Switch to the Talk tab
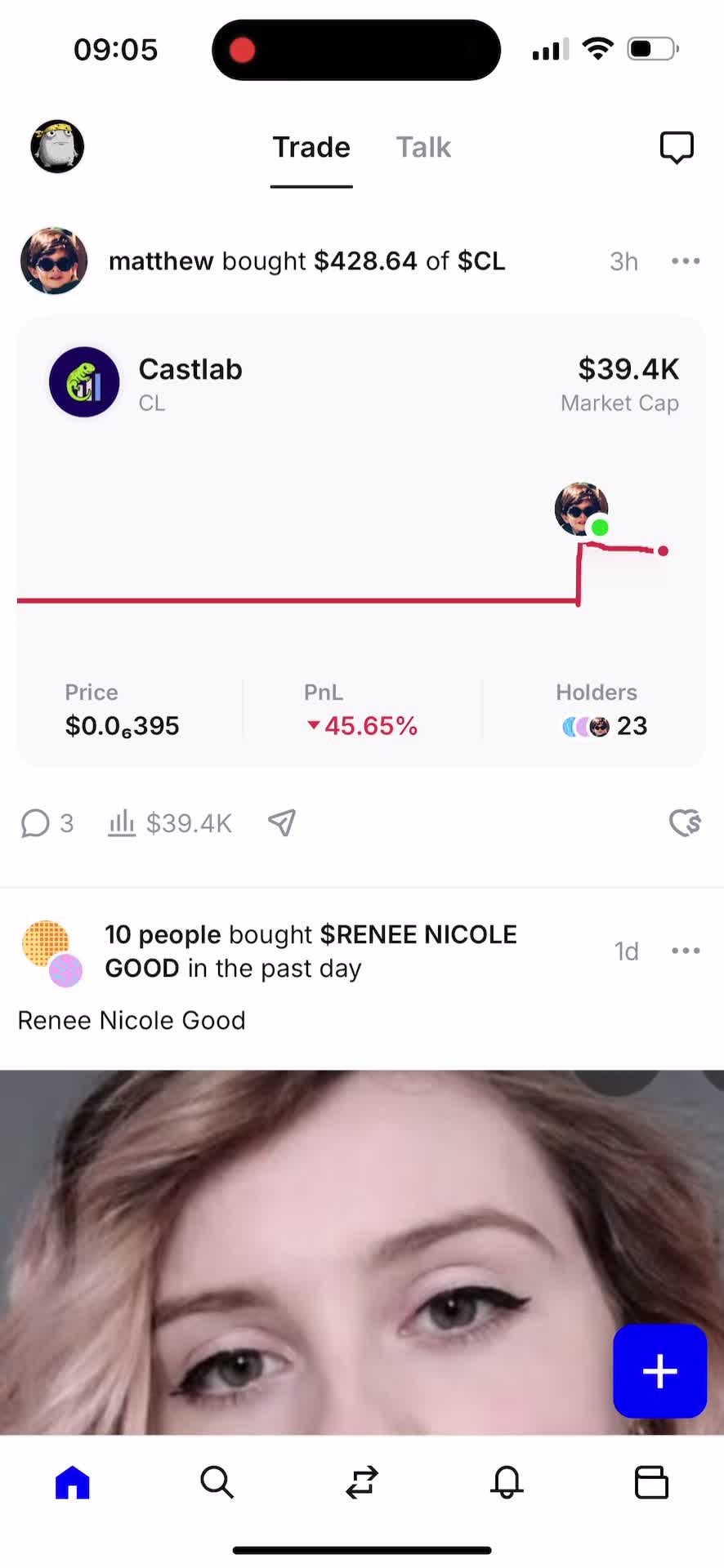The width and height of the screenshot is (724, 1568). tap(423, 148)
